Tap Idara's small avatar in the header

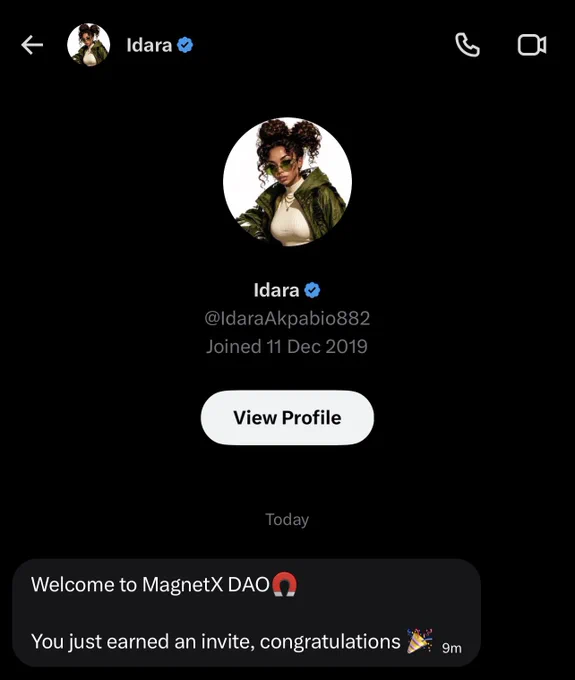click(x=88, y=45)
